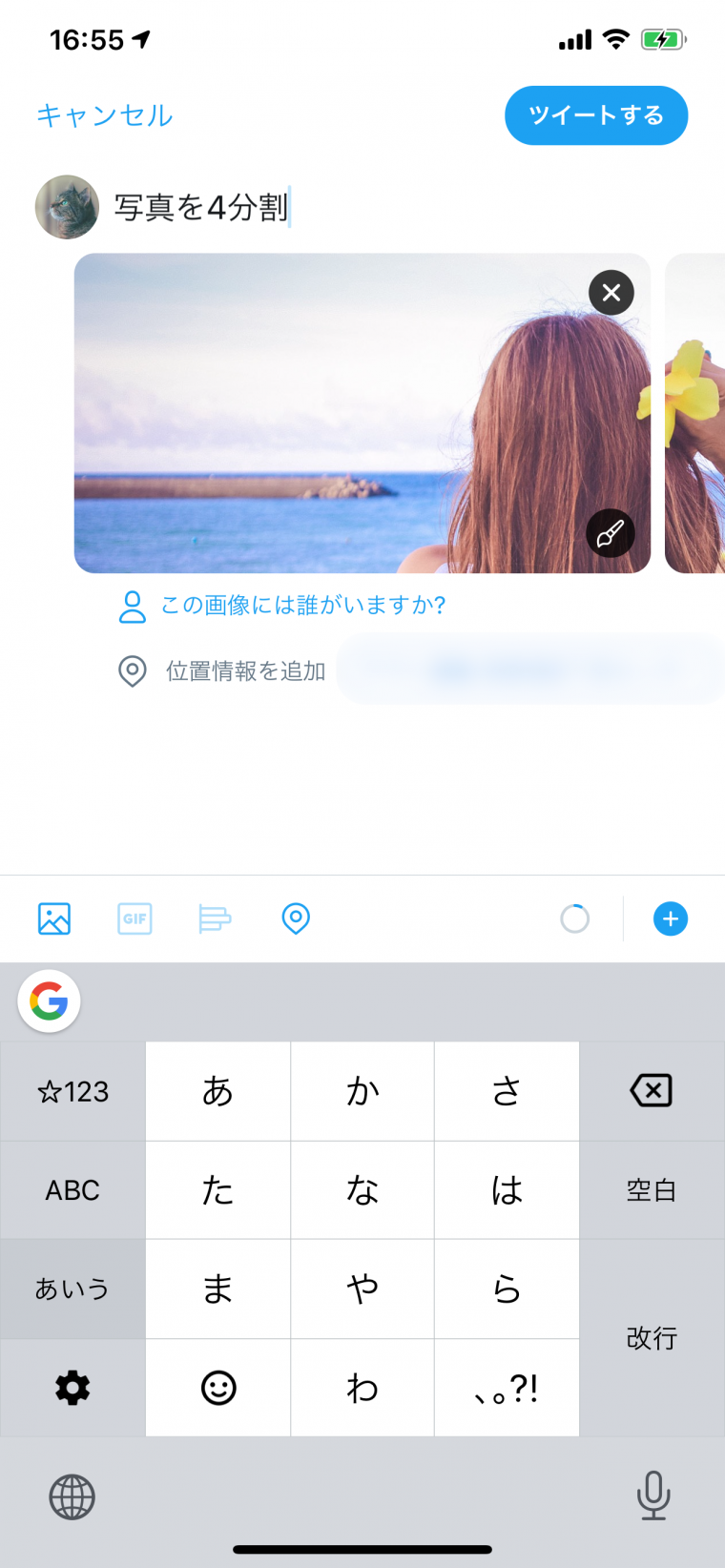Open keyboard settings with the gear icon
725x1568 pixels.
click(72, 1388)
